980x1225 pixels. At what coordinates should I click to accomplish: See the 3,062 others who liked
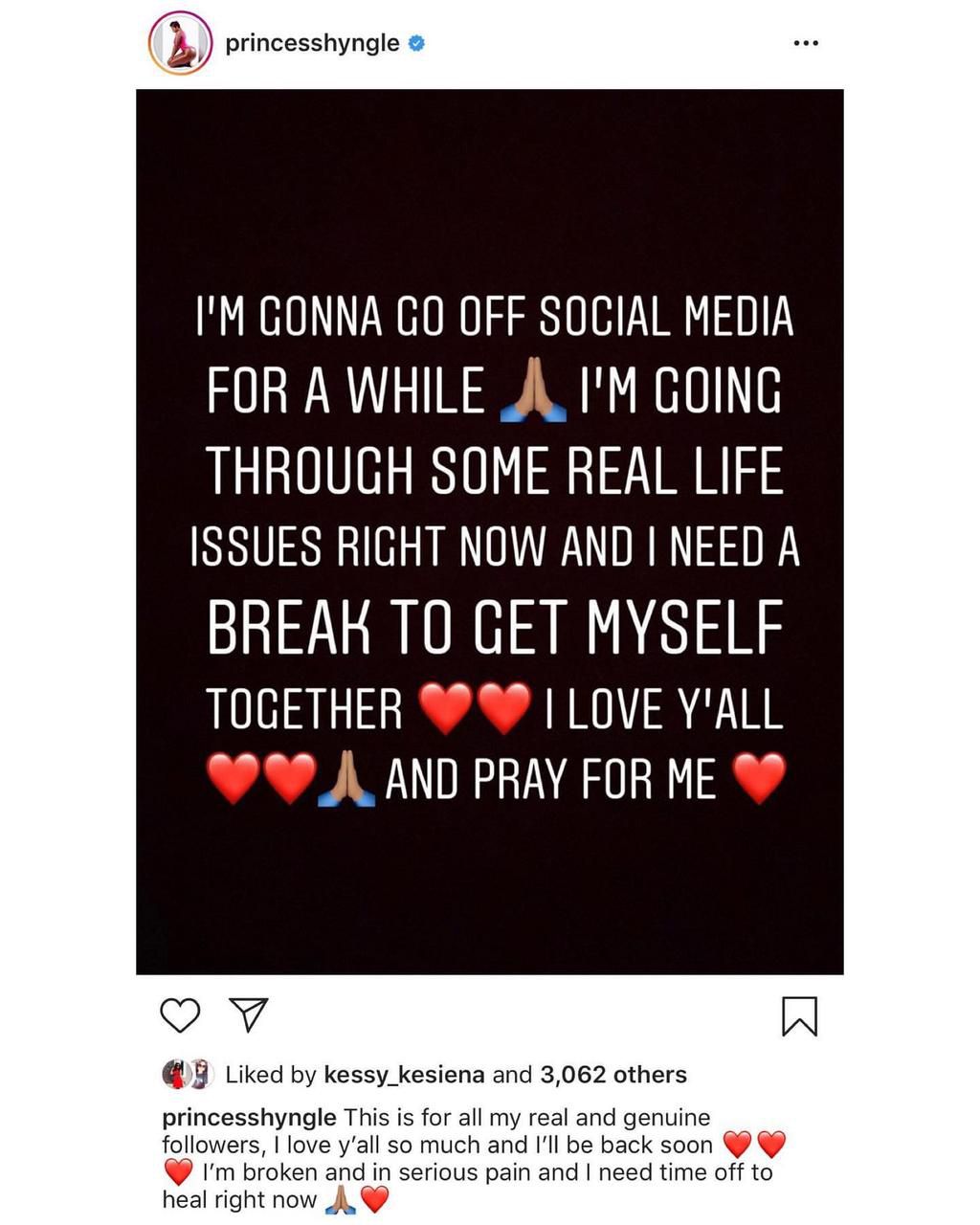click(x=613, y=1075)
